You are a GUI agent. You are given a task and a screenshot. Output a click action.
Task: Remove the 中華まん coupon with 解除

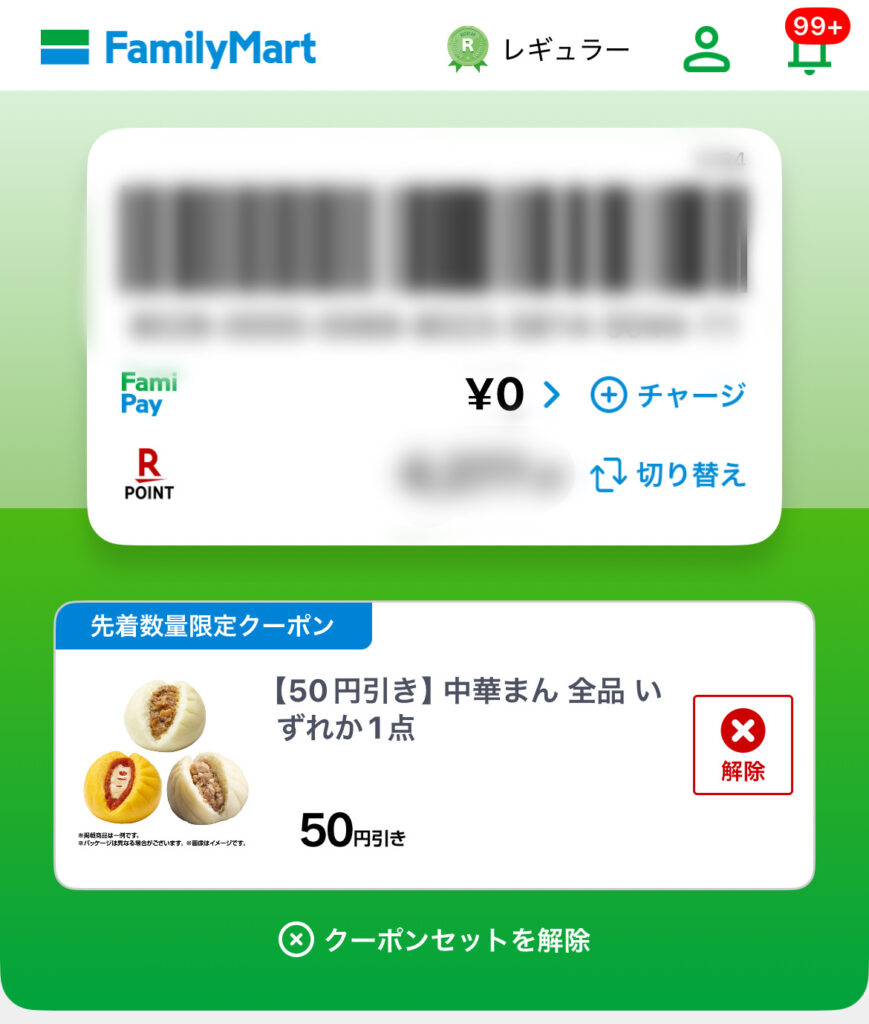(x=742, y=745)
